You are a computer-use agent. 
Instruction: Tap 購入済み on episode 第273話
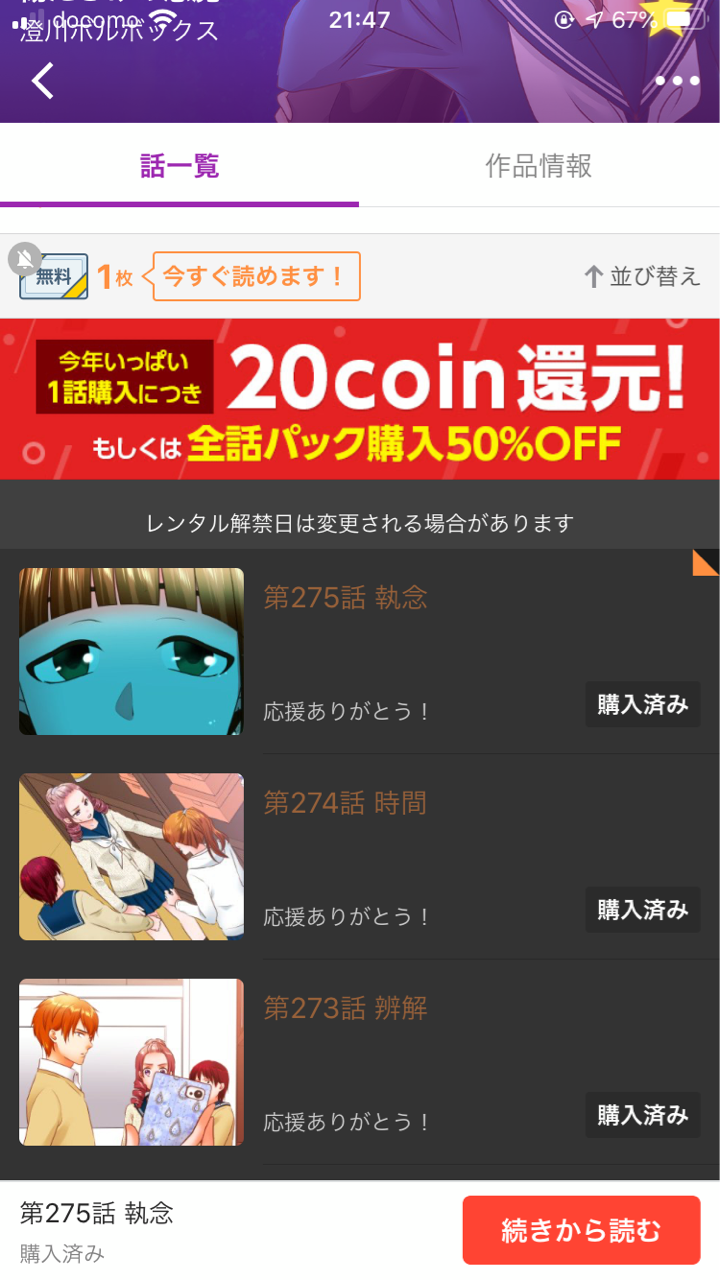pyautogui.click(x=642, y=1114)
